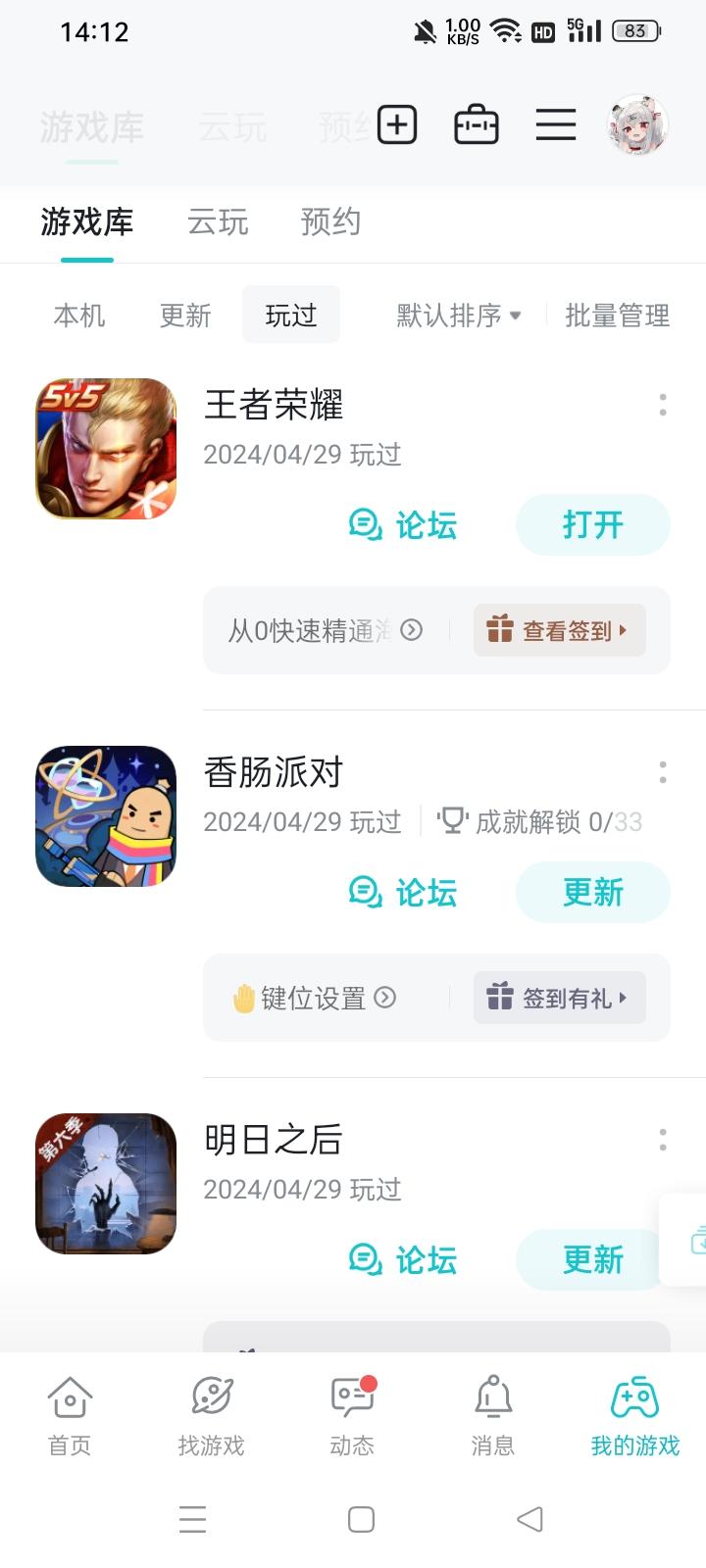Expand the 默认排序 sort dropdown

click(x=457, y=315)
